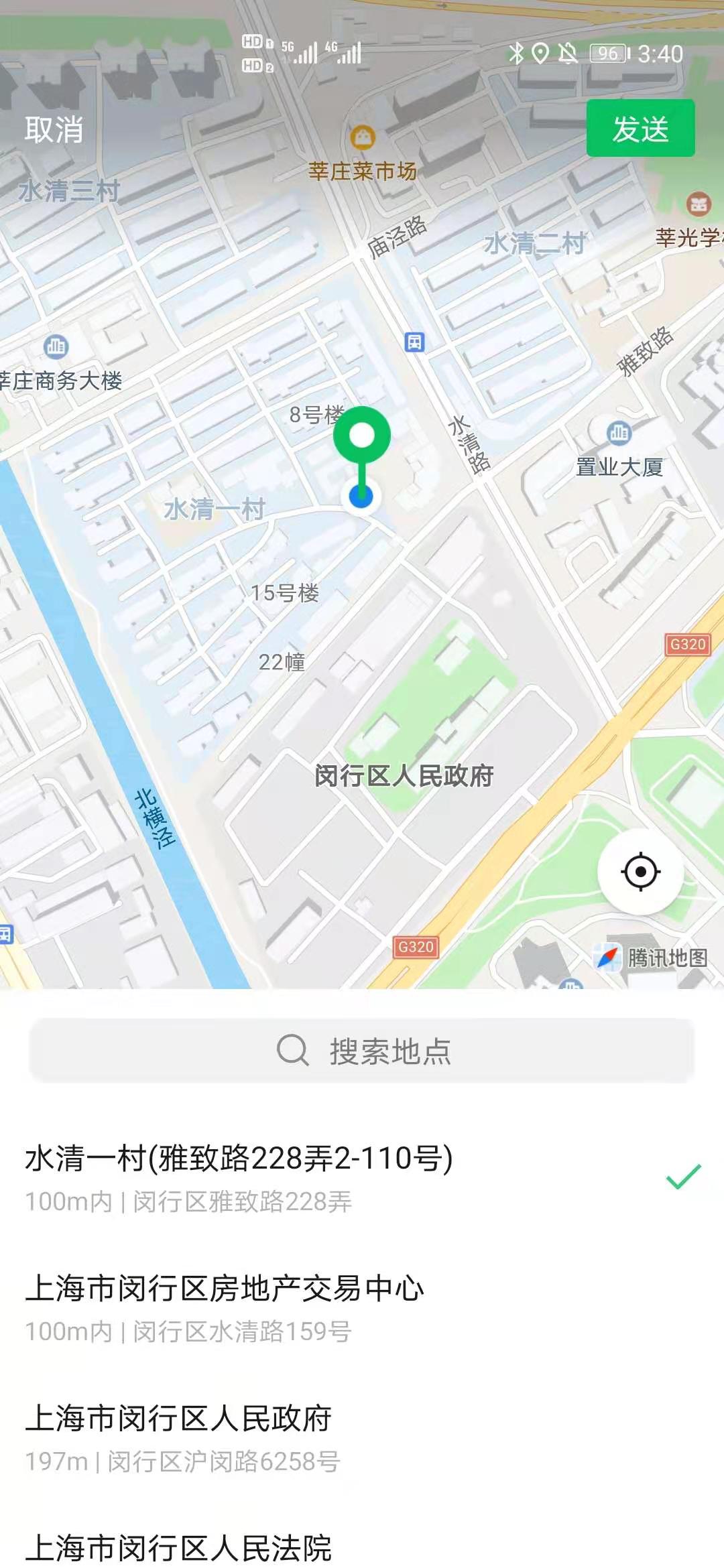Open the 搜索地点 search box
This screenshot has height=1568, width=724.
(362, 1051)
